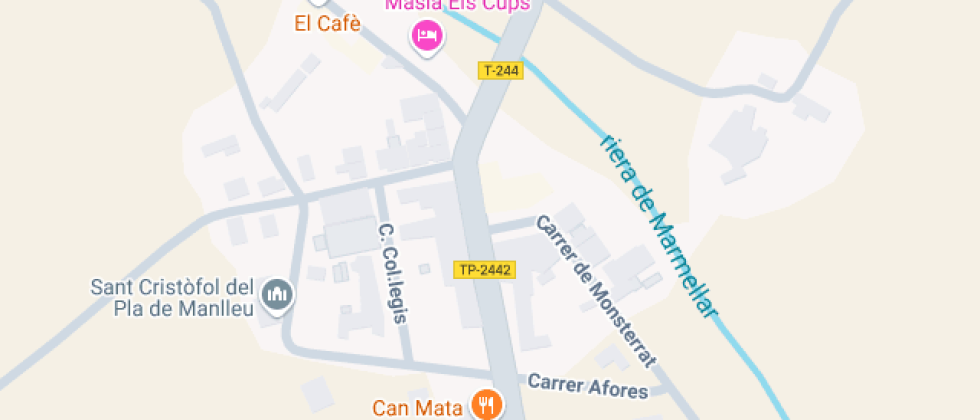
Task: Open the El Cafè place label
Action: click(326, 25)
